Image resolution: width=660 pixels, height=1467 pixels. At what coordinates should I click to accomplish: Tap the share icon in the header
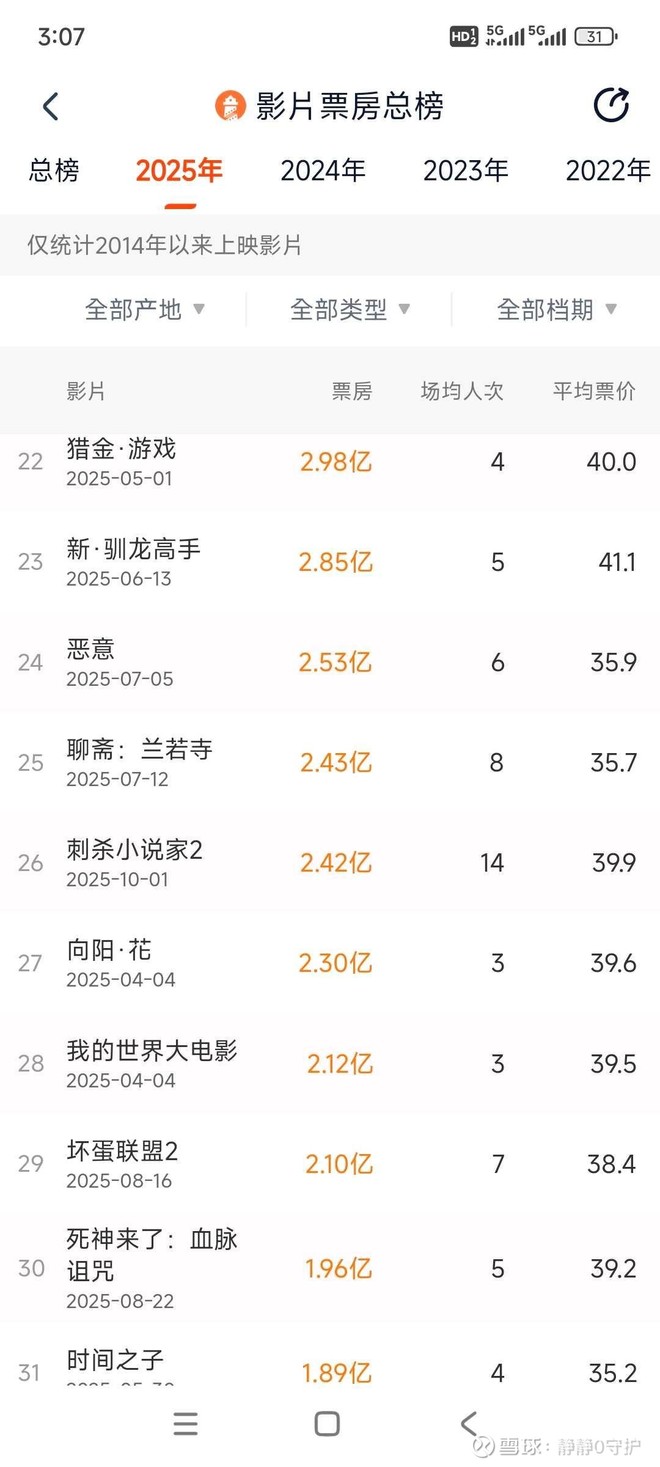click(x=611, y=105)
